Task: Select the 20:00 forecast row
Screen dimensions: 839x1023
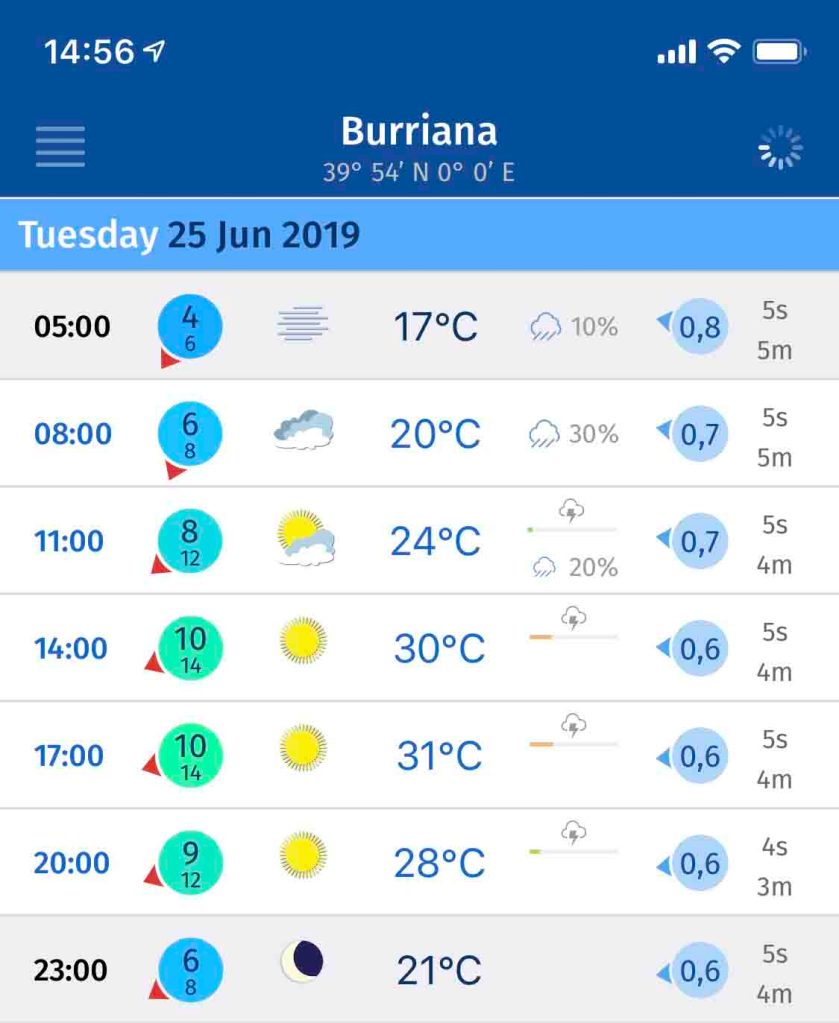Action: 418,862
